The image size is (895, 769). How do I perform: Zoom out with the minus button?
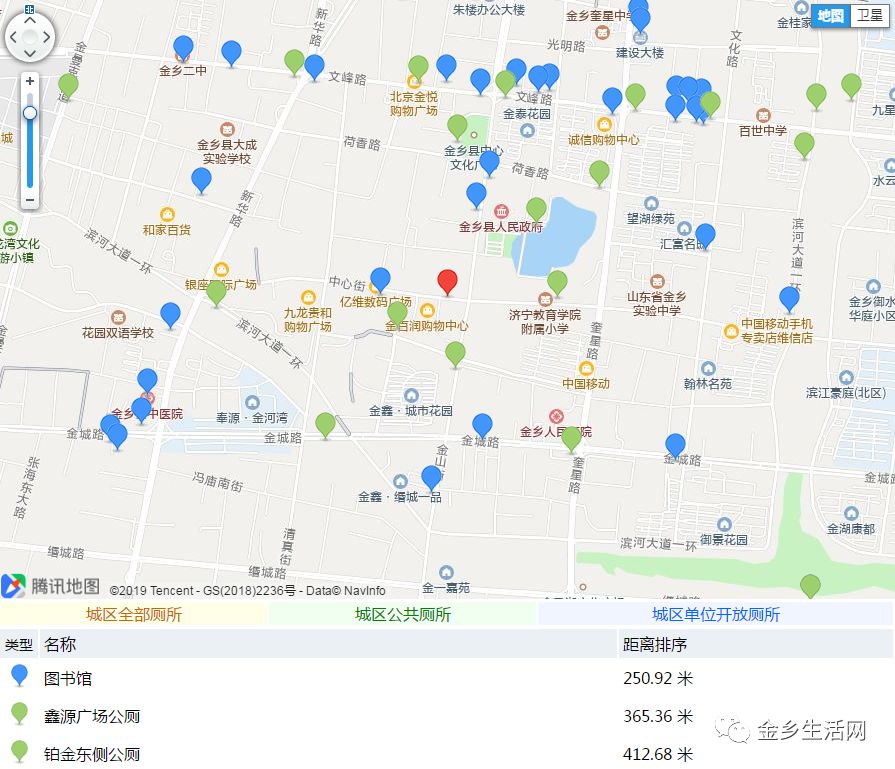tap(30, 200)
